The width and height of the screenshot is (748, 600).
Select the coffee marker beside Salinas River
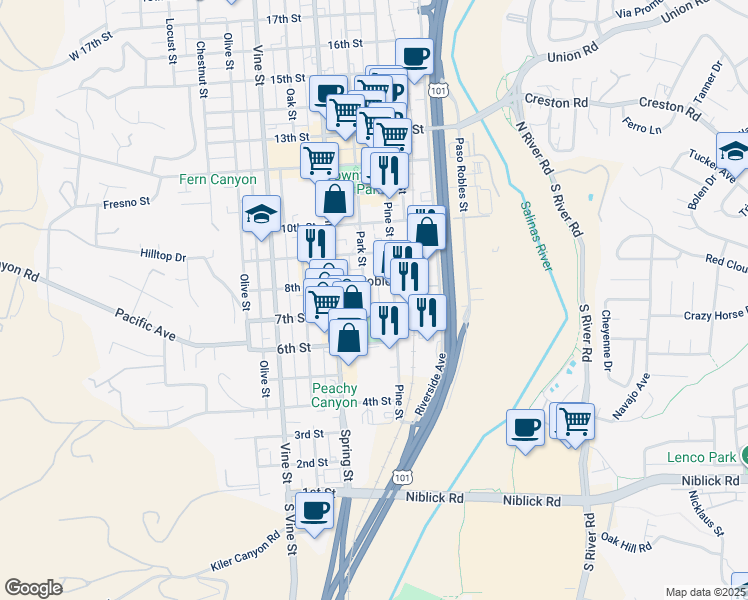[525, 430]
